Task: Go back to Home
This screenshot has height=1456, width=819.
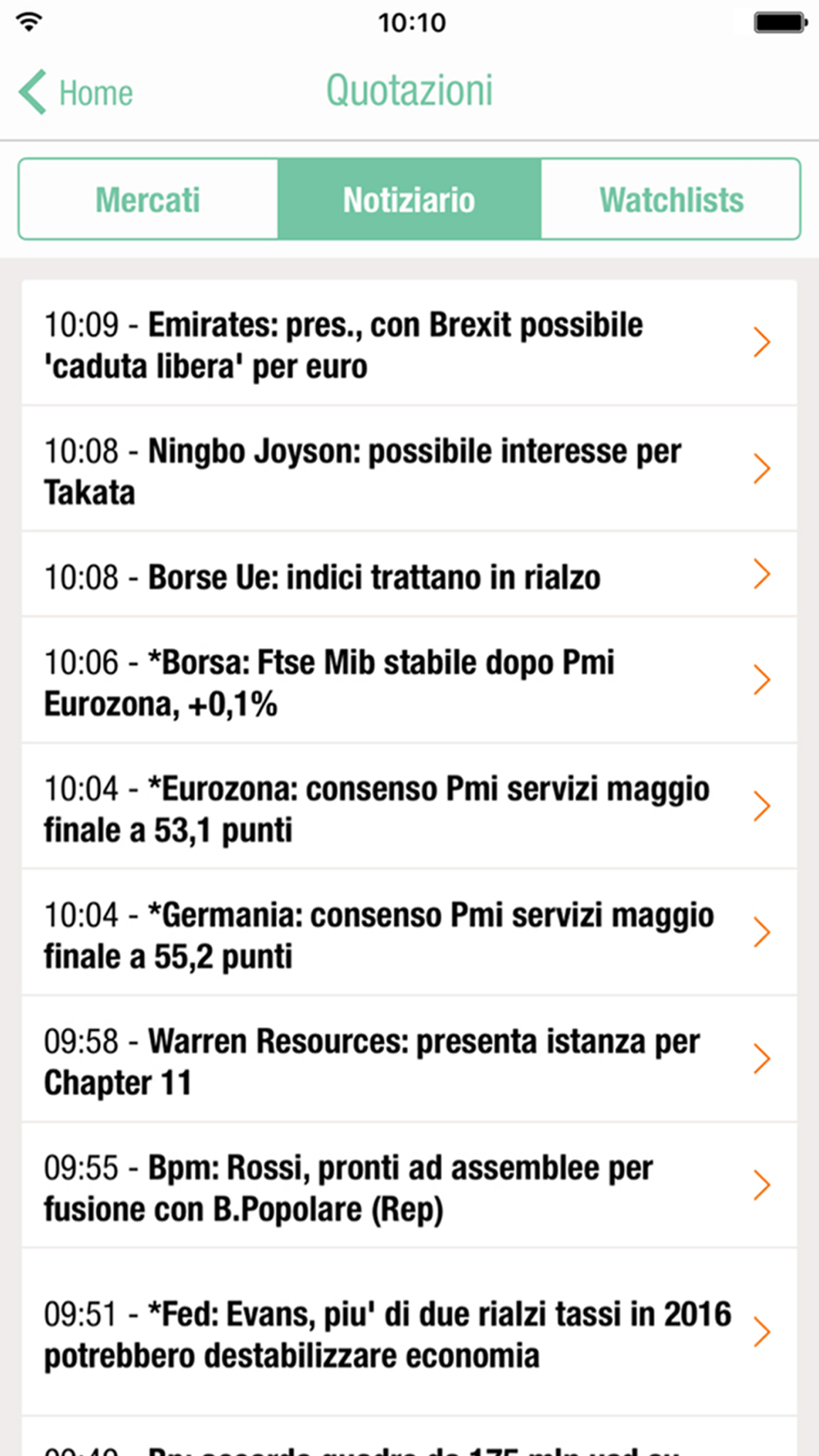Action: pos(76,92)
